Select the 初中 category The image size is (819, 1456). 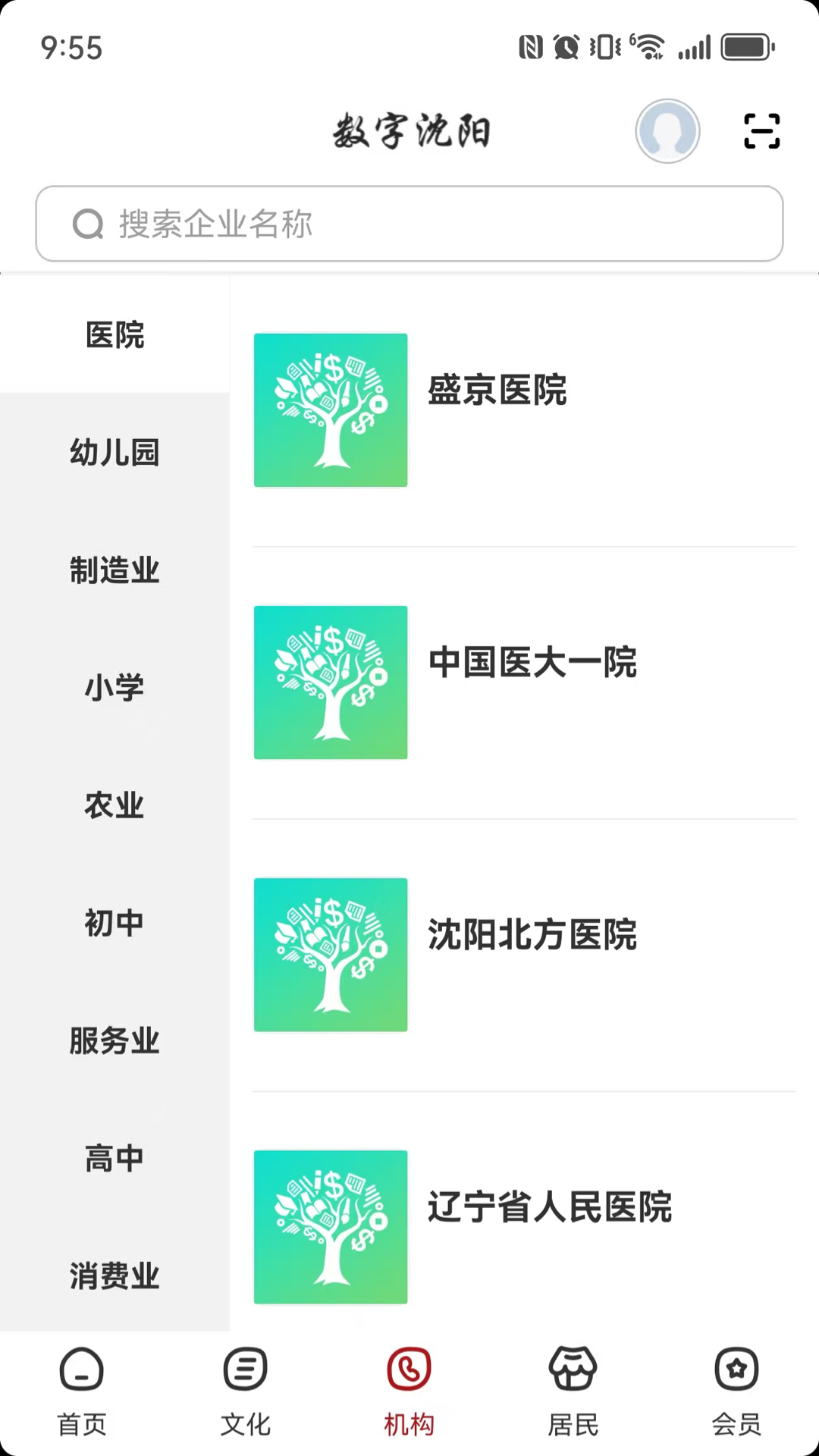point(115,923)
